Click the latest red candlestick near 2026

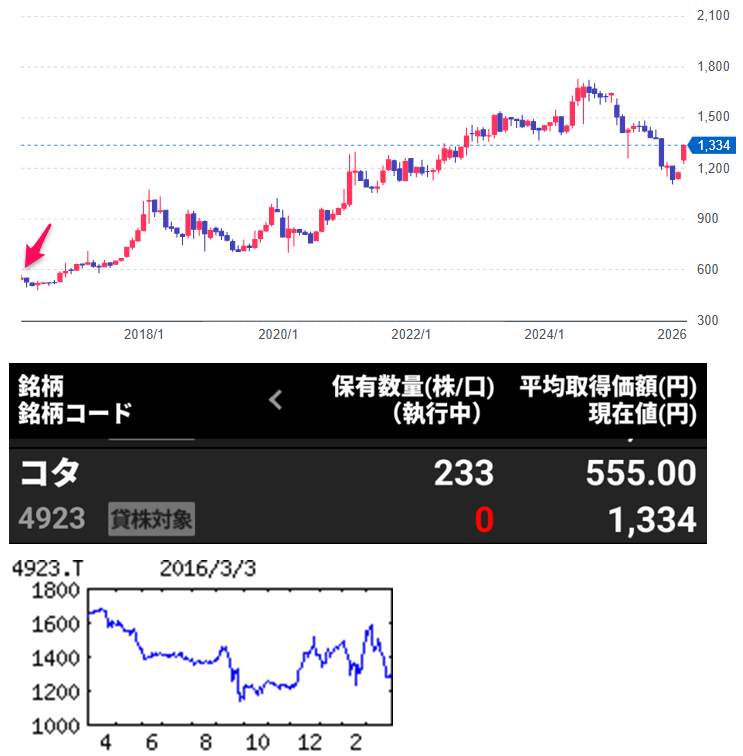pyautogui.click(x=683, y=152)
